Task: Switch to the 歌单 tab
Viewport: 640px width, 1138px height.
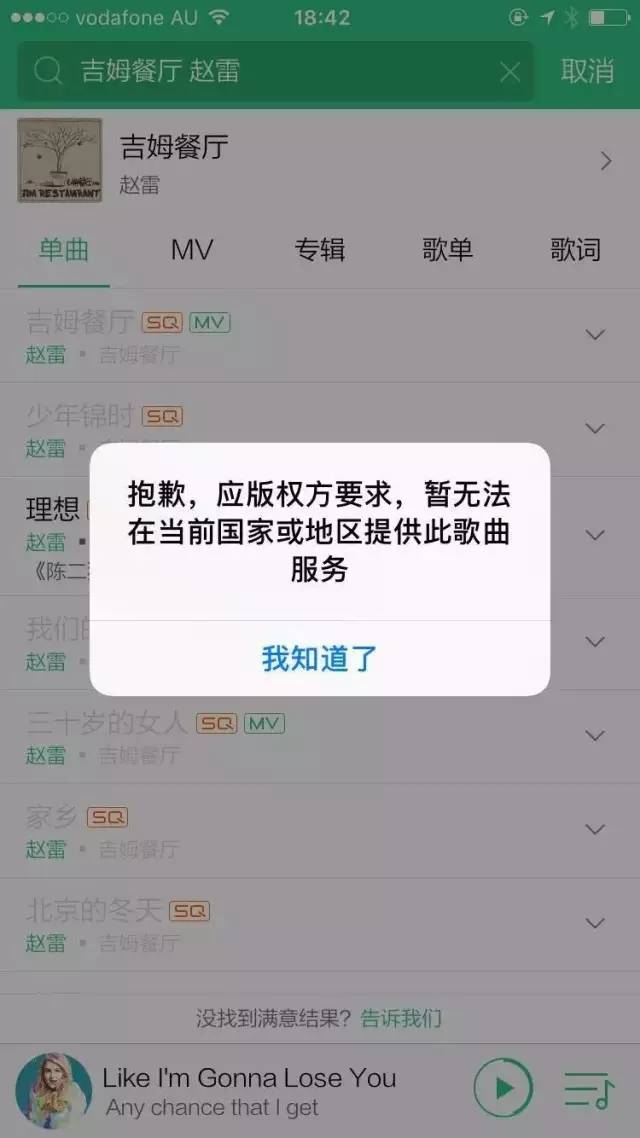Action: click(447, 249)
